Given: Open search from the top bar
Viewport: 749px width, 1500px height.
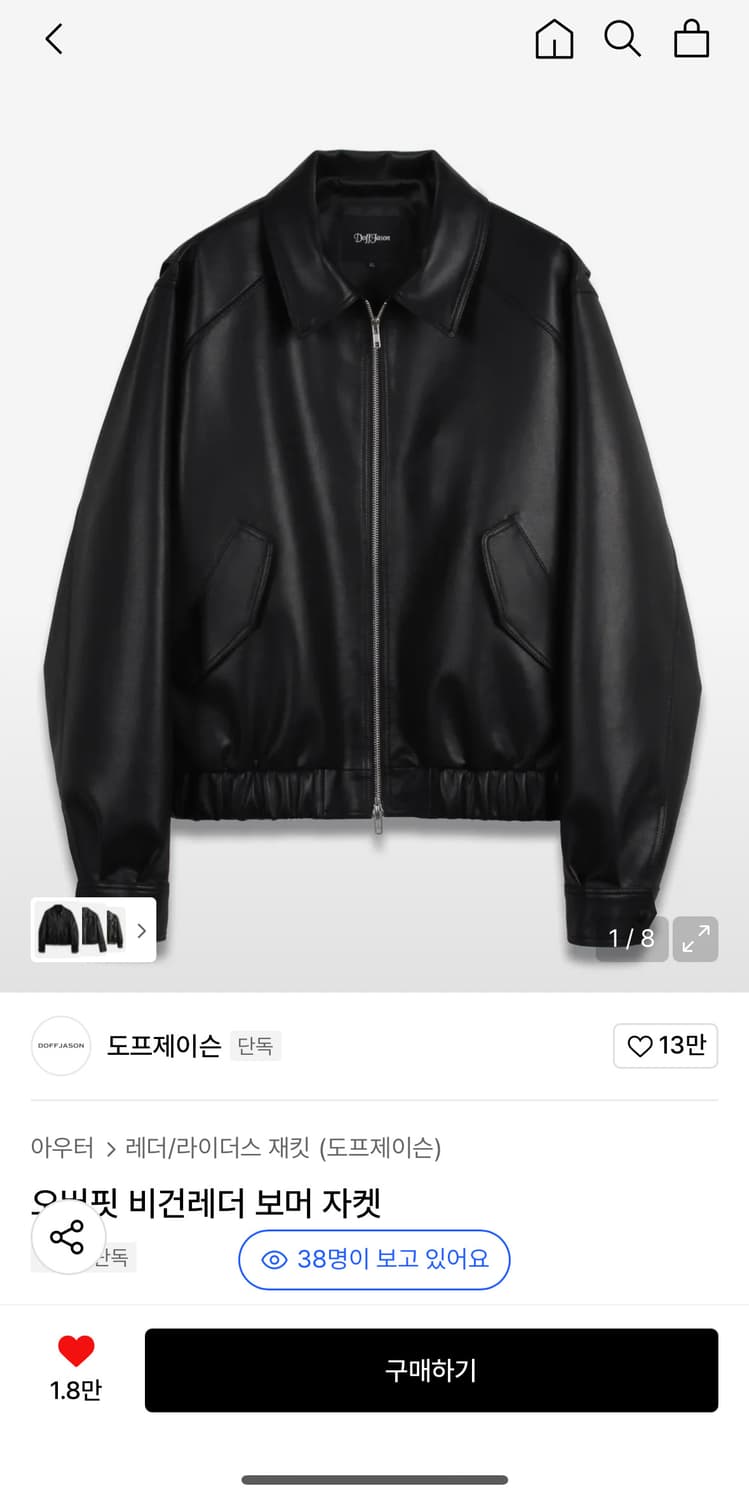Looking at the screenshot, I should (x=624, y=40).
